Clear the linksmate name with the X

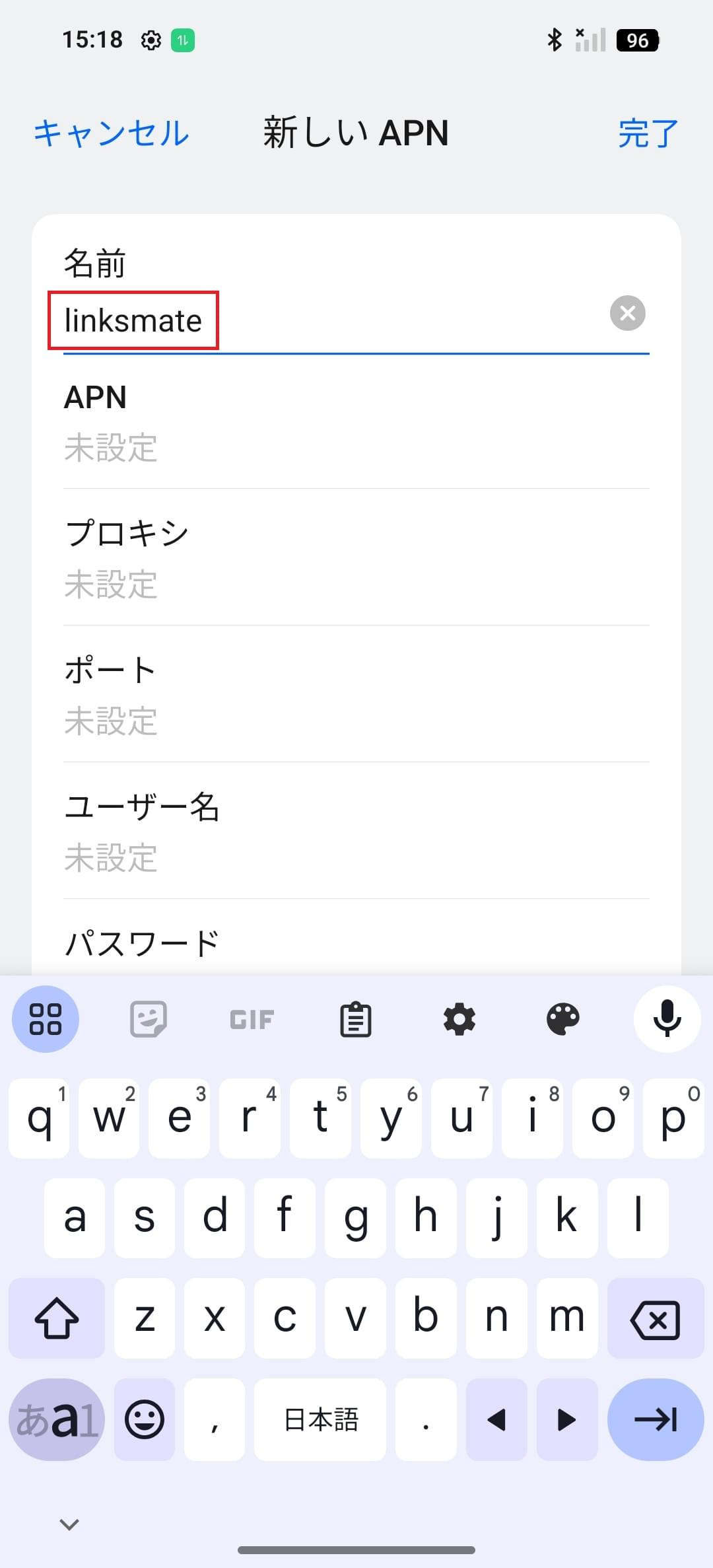pyautogui.click(x=627, y=314)
